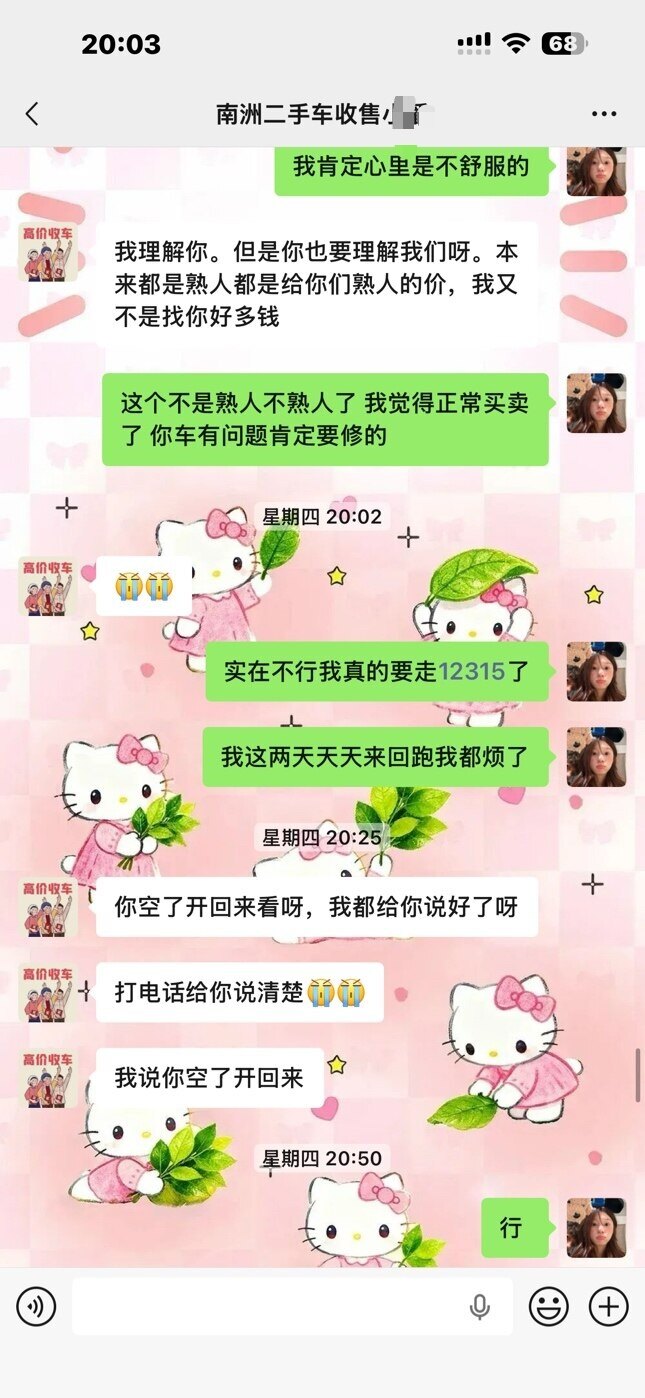Screen dimensions: 645x1398
Task: Switch to voice message input
Action: click(x=36, y=1306)
